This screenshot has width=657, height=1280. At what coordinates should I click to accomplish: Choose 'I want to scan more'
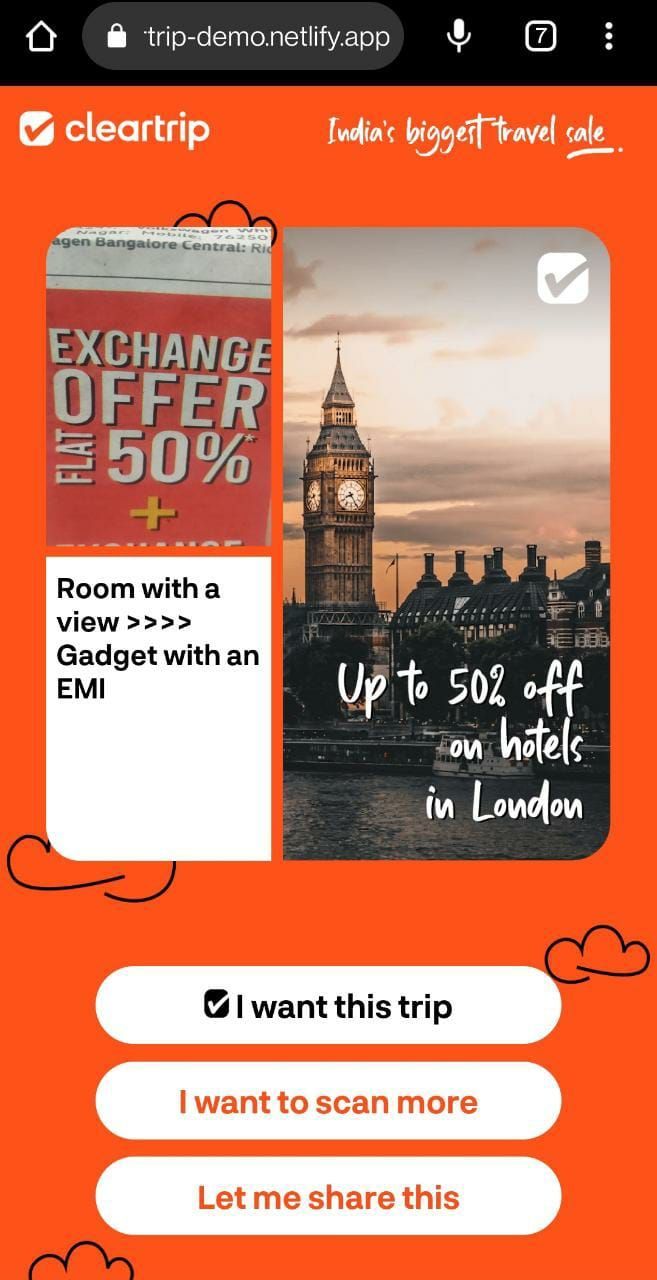pyautogui.click(x=328, y=1101)
